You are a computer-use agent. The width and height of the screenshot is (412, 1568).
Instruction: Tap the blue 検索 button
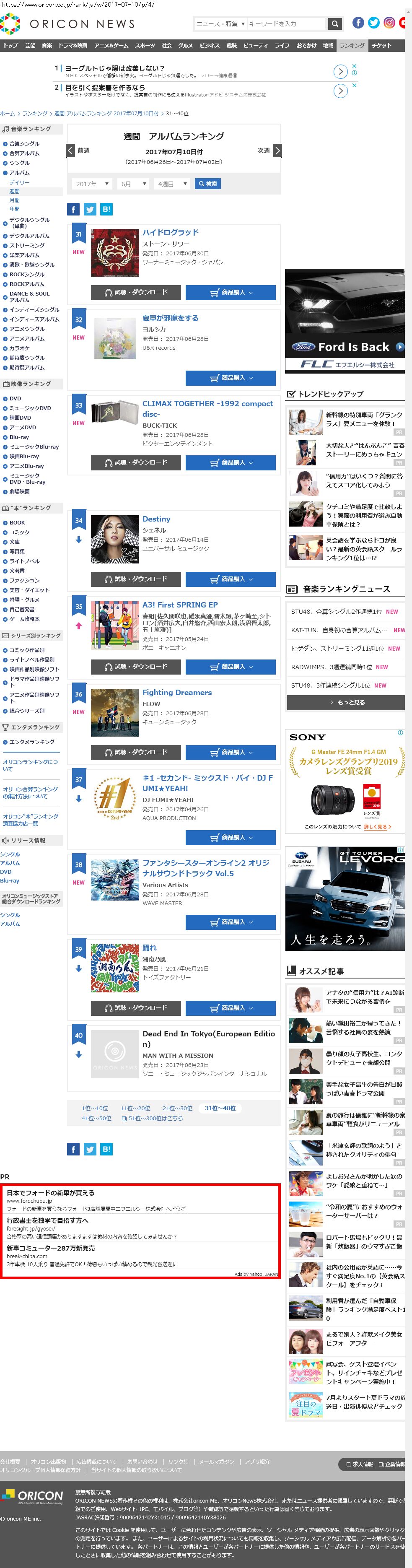coord(207,184)
